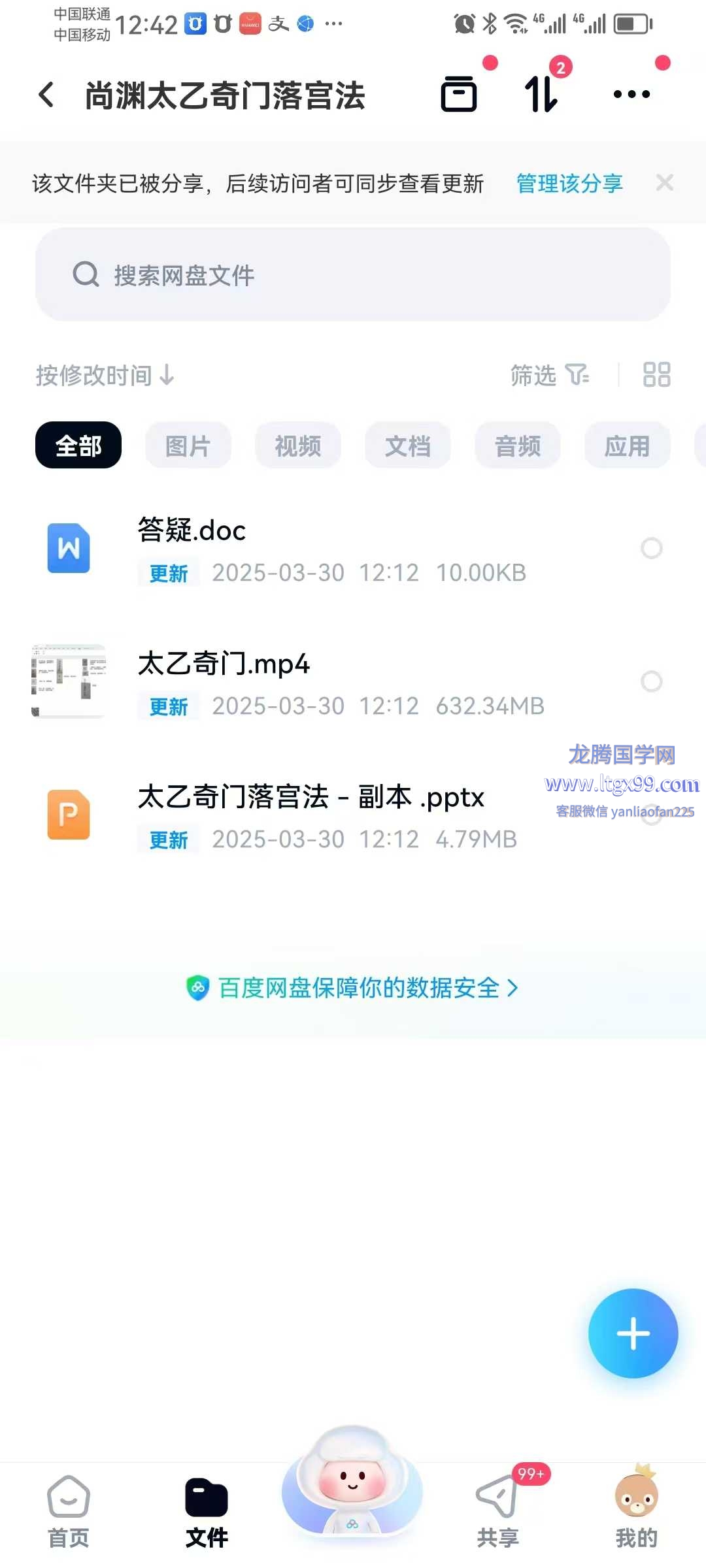Image resolution: width=706 pixels, height=1568 pixels.
Task: Open the 搜索网盘文件 search box
Action: click(353, 275)
